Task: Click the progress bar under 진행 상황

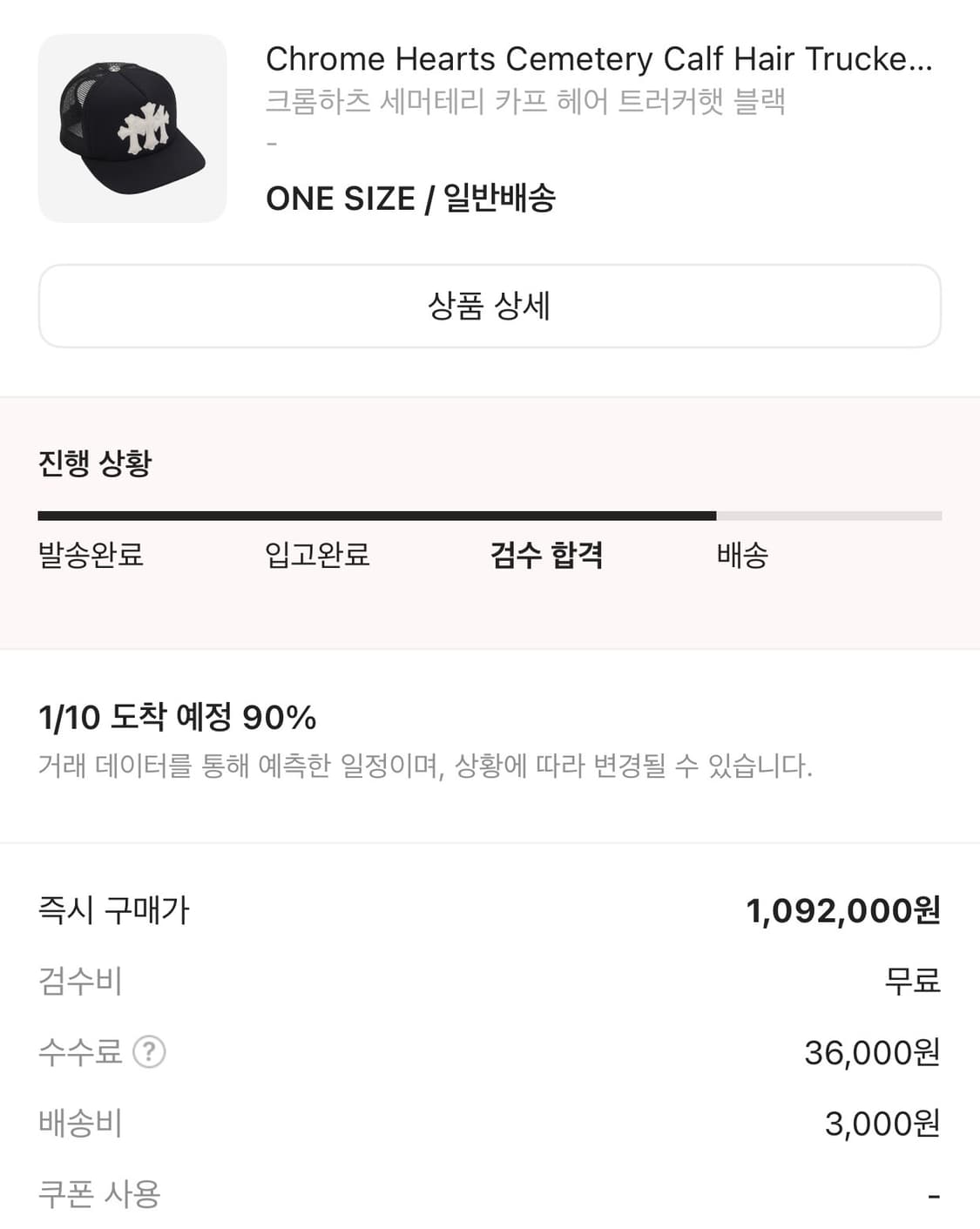Action: pos(490,515)
